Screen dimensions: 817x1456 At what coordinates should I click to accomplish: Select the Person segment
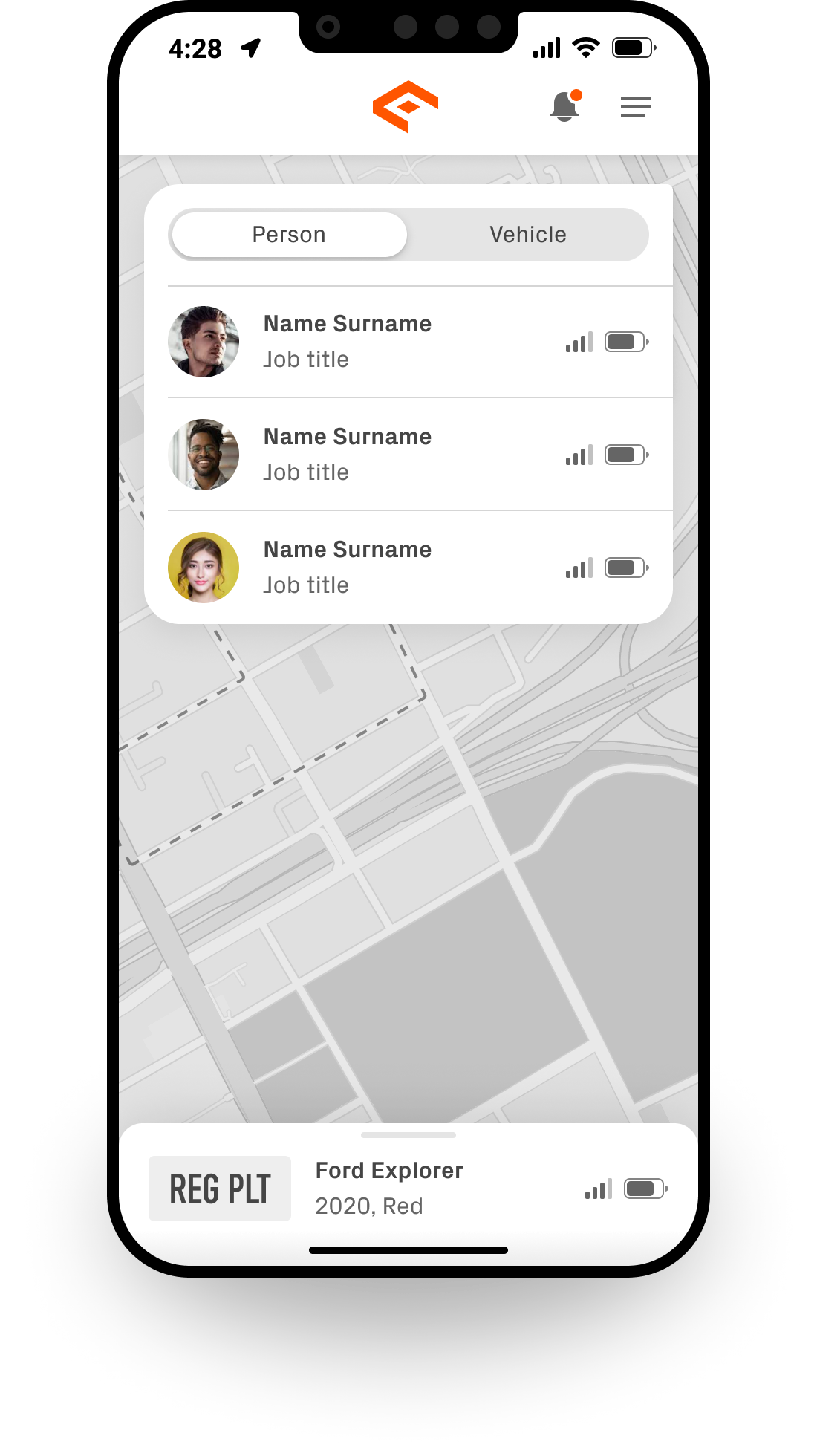click(289, 235)
